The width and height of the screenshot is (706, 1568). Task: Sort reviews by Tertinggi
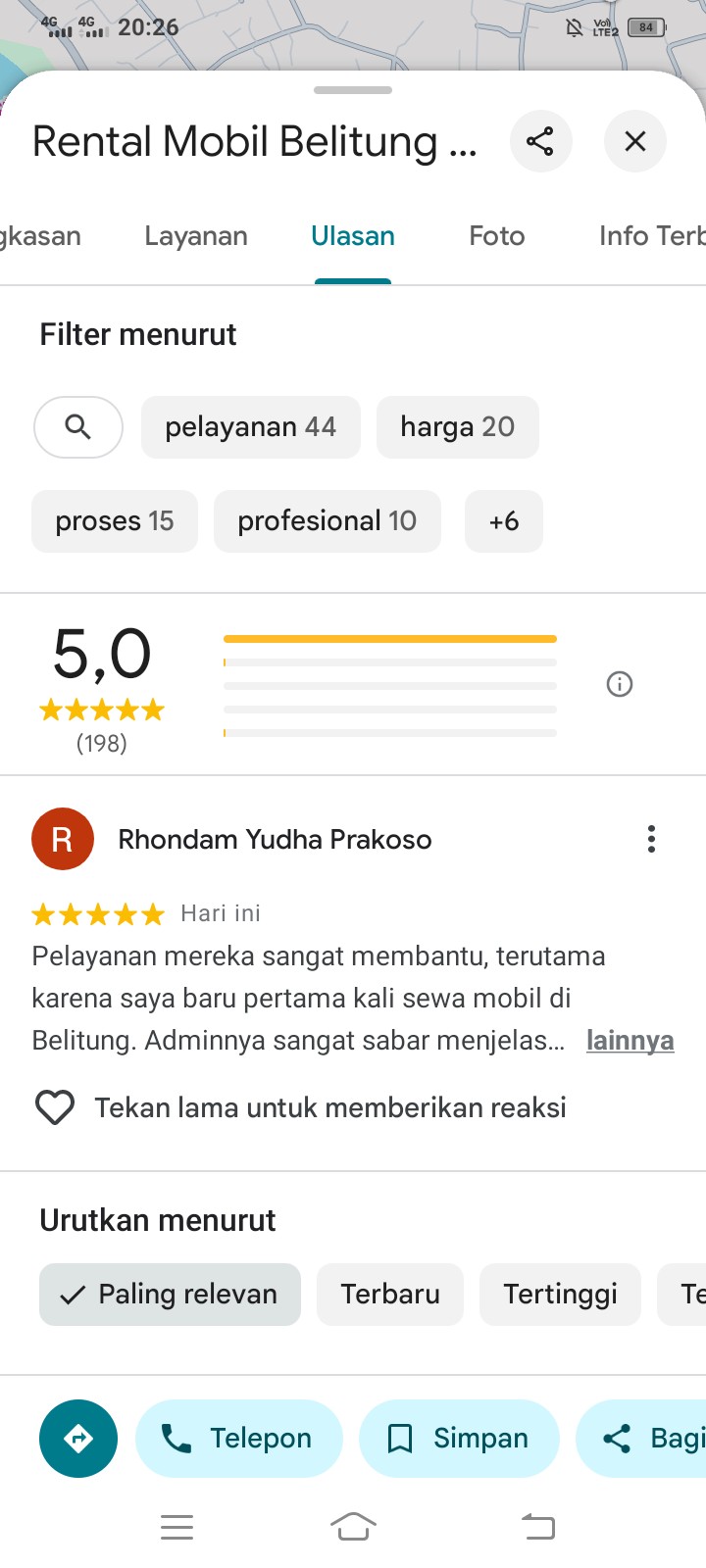(561, 1295)
